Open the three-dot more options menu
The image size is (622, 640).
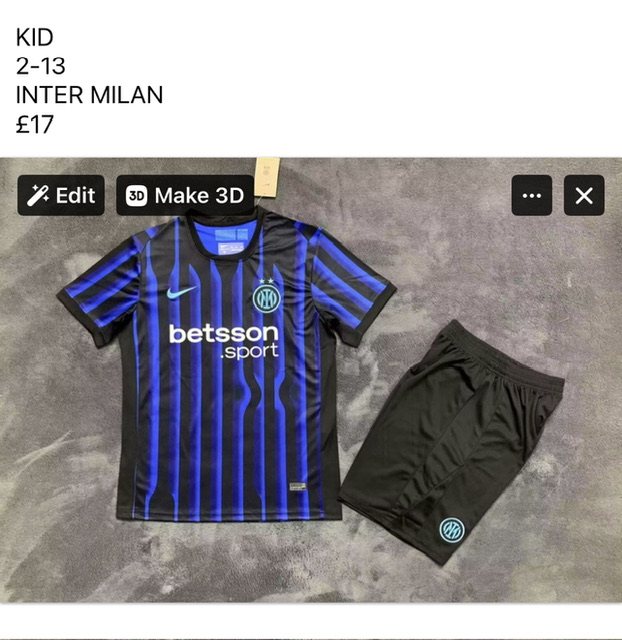pyautogui.click(x=531, y=195)
